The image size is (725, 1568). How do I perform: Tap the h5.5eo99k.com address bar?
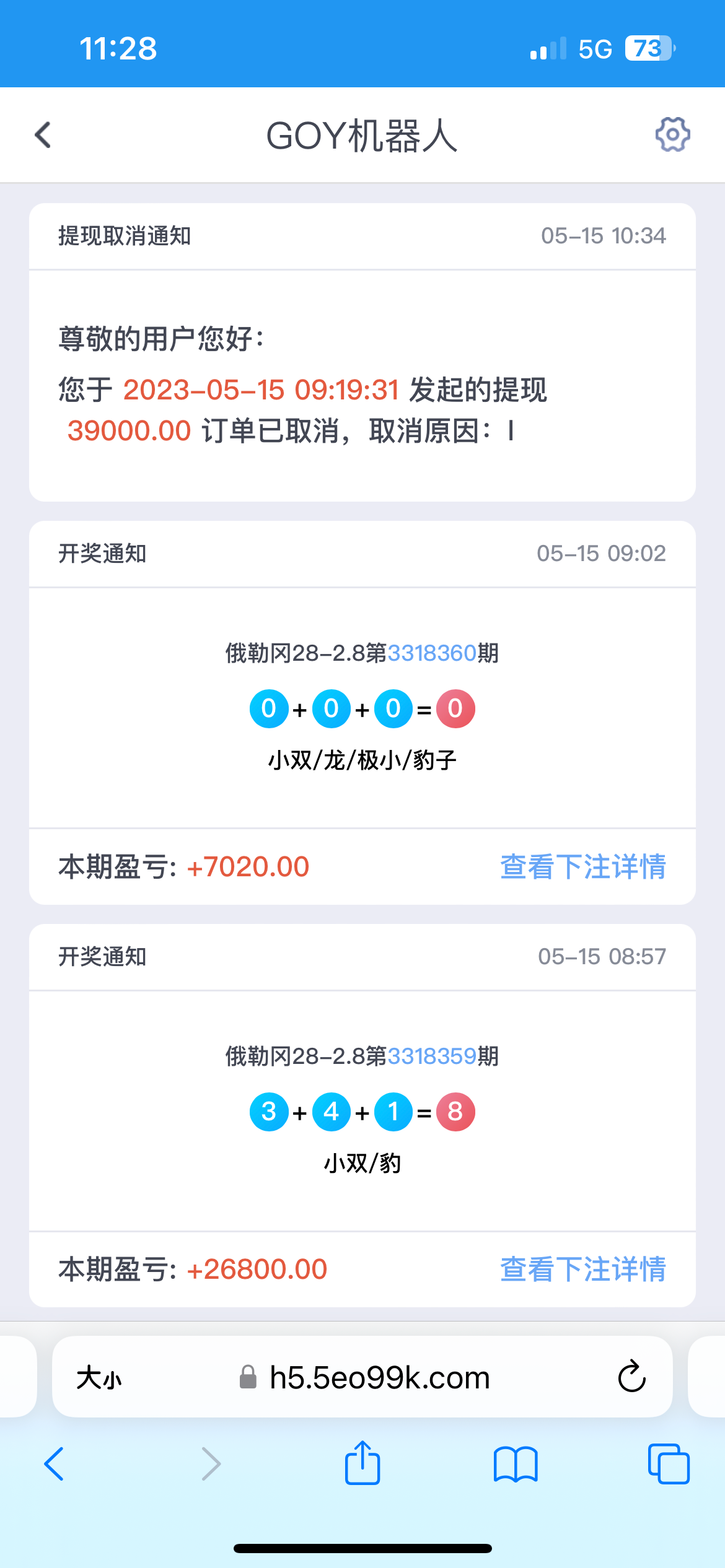click(x=379, y=1378)
